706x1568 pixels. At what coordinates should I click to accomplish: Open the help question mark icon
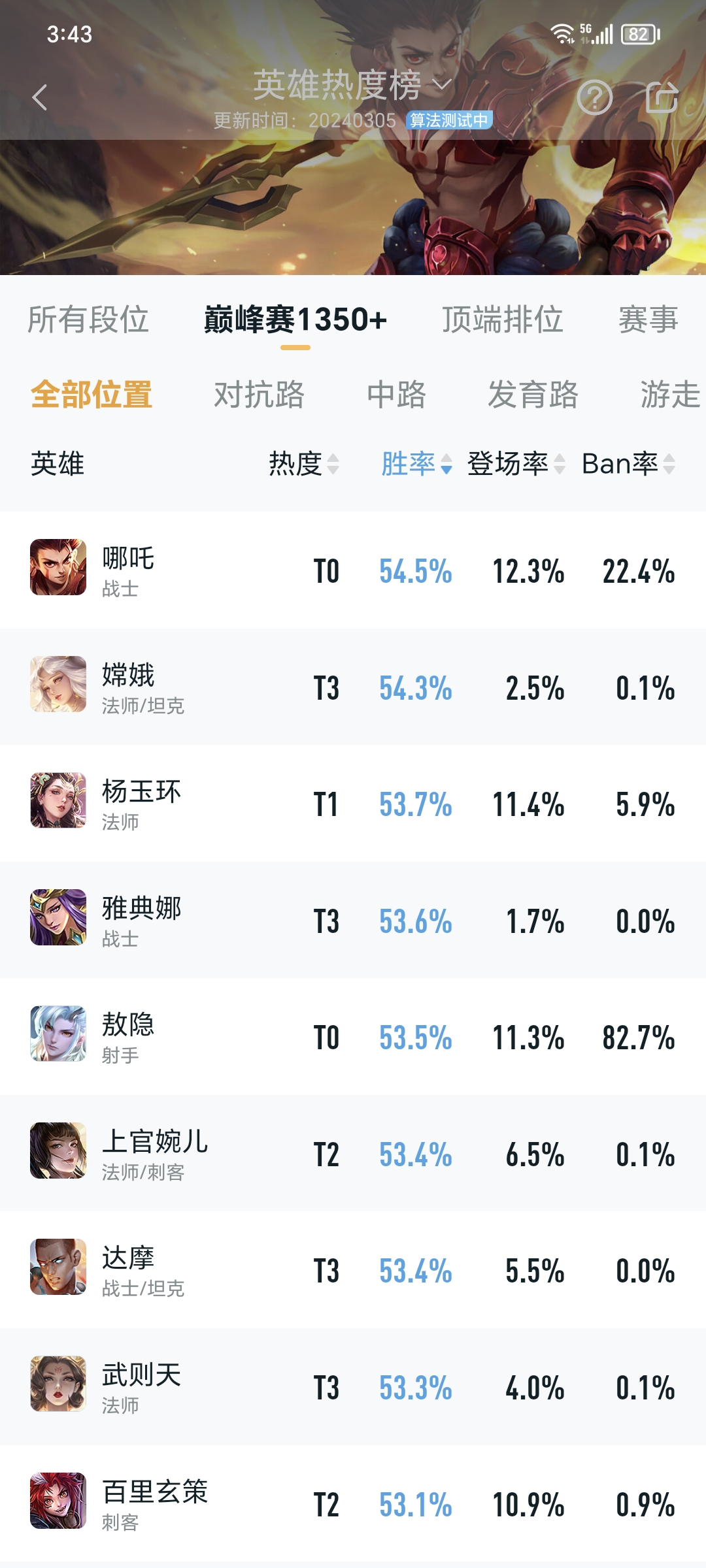coord(594,98)
